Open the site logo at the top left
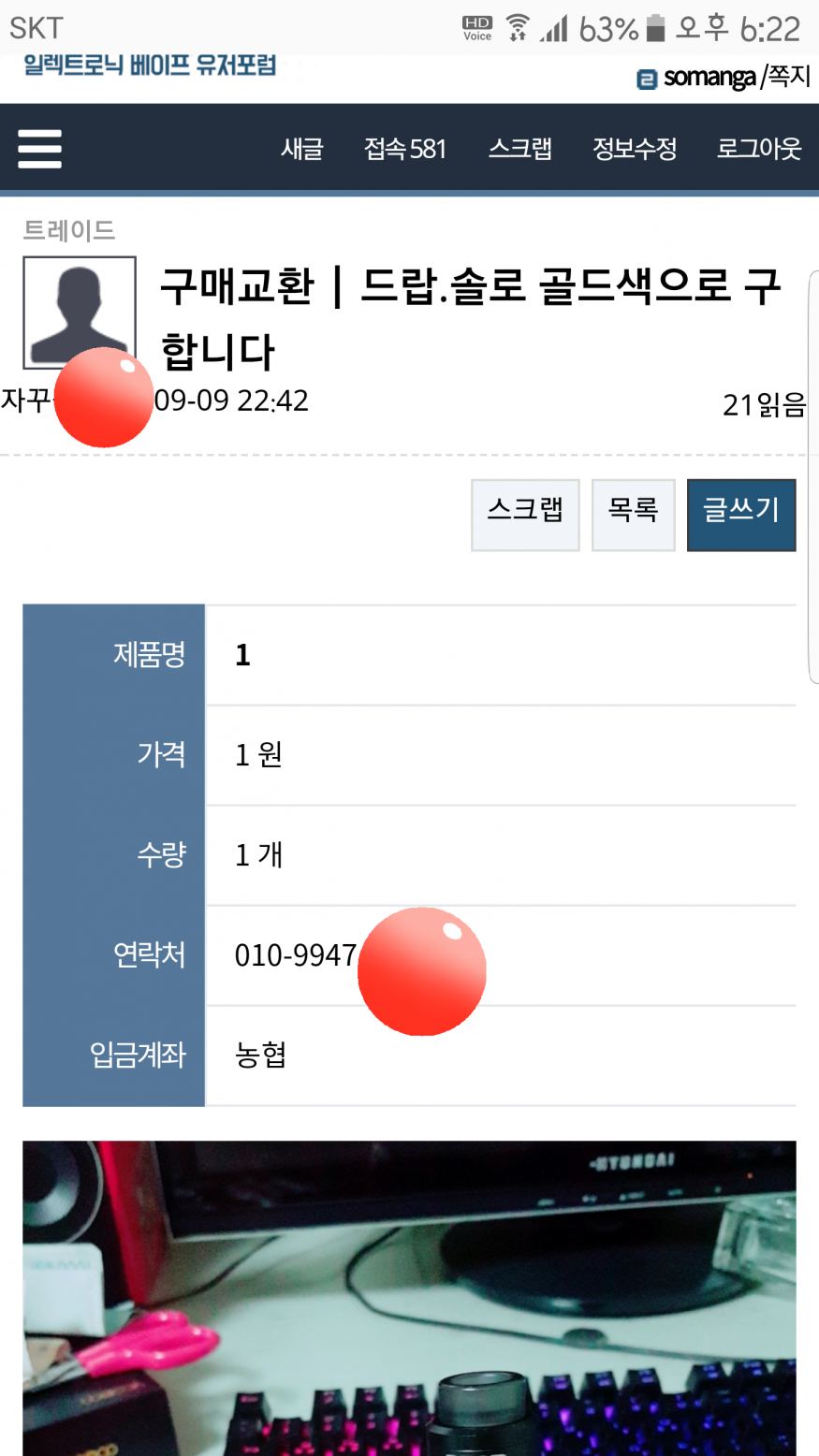This screenshot has width=819, height=1456. pos(150,66)
